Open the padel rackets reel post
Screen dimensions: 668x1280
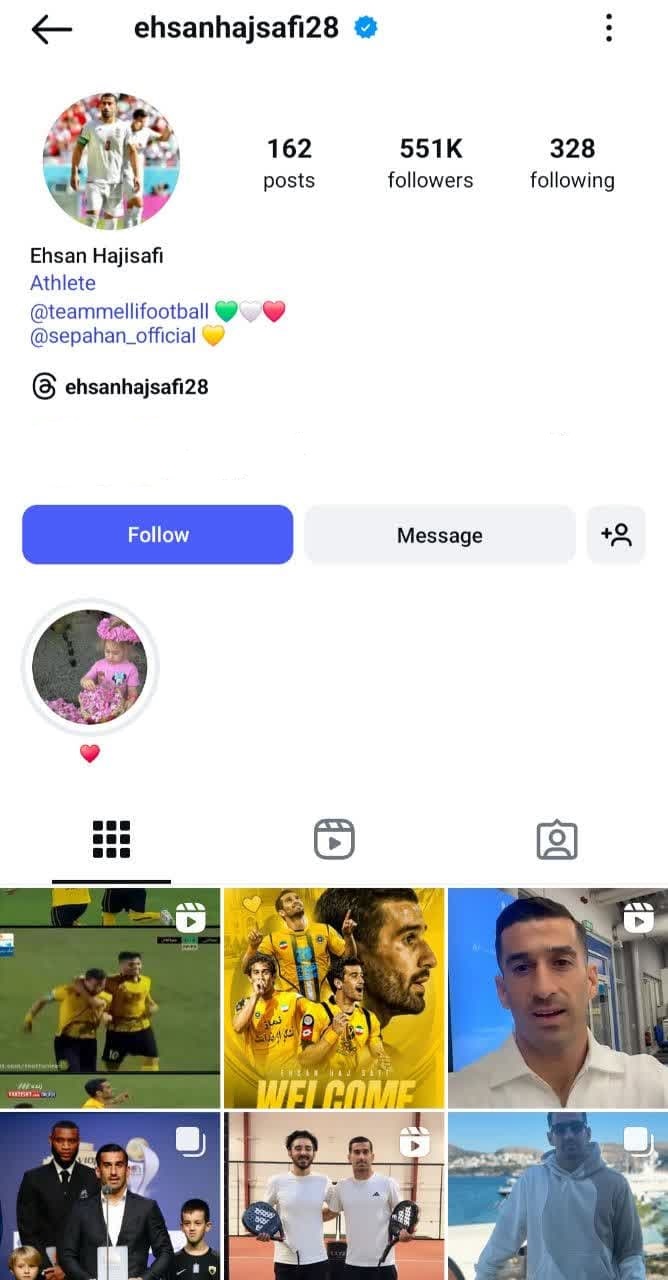point(334,1195)
